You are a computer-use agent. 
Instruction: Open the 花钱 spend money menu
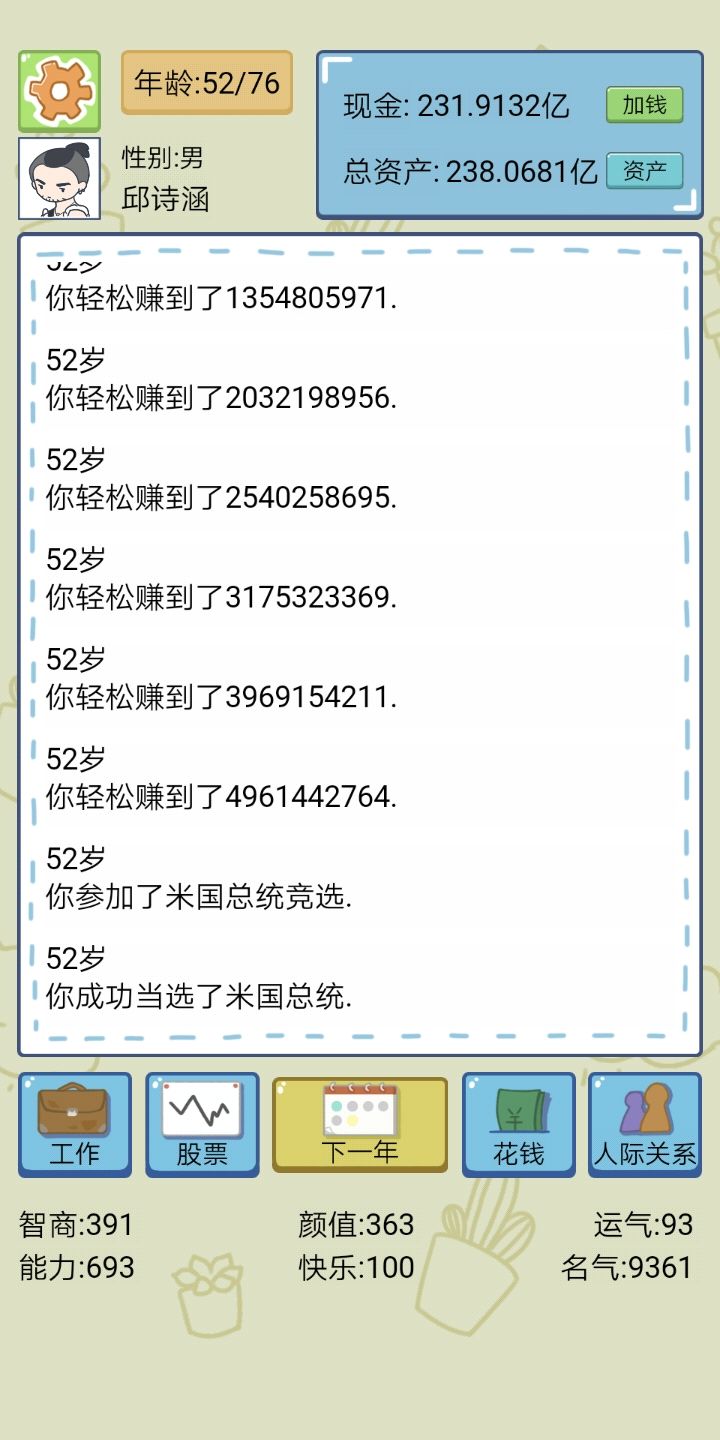tap(518, 1124)
